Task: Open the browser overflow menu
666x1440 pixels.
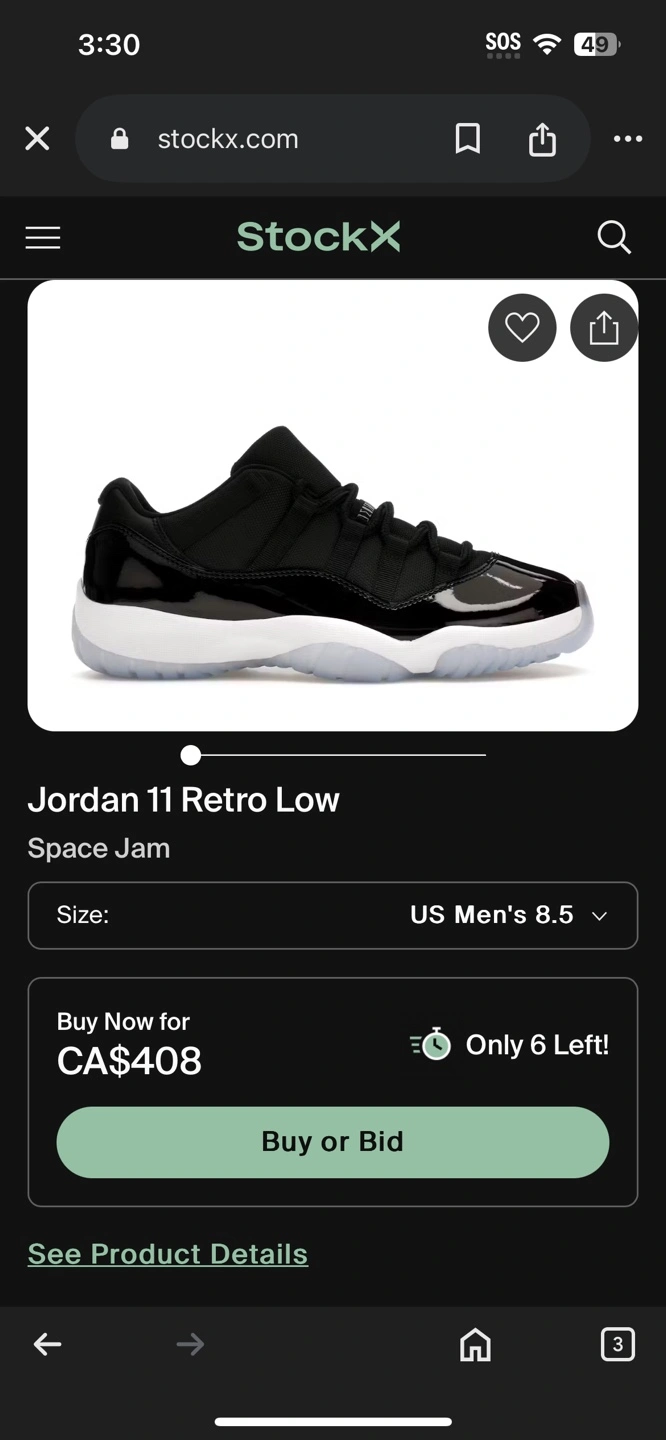Action: 628,139
